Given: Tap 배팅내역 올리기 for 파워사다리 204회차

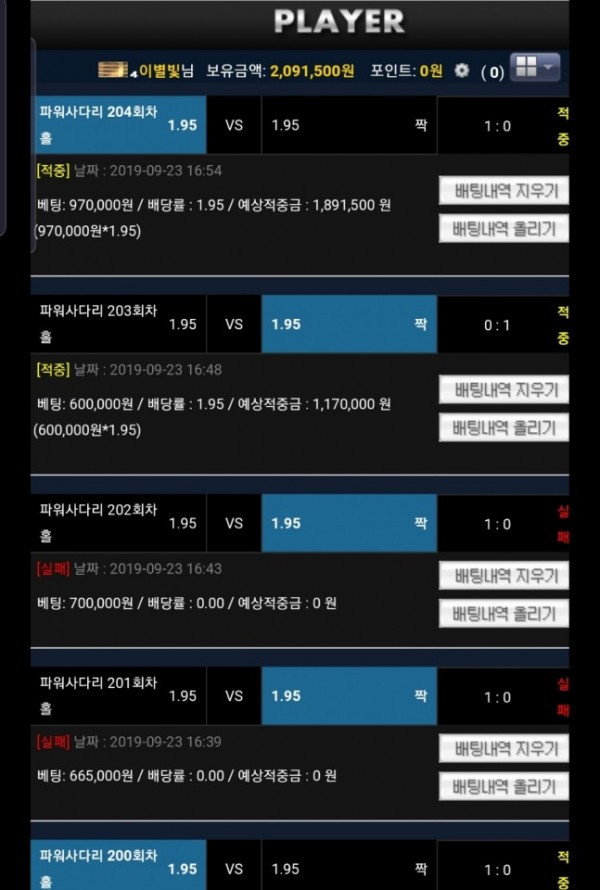Looking at the screenshot, I should click(504, 229).
